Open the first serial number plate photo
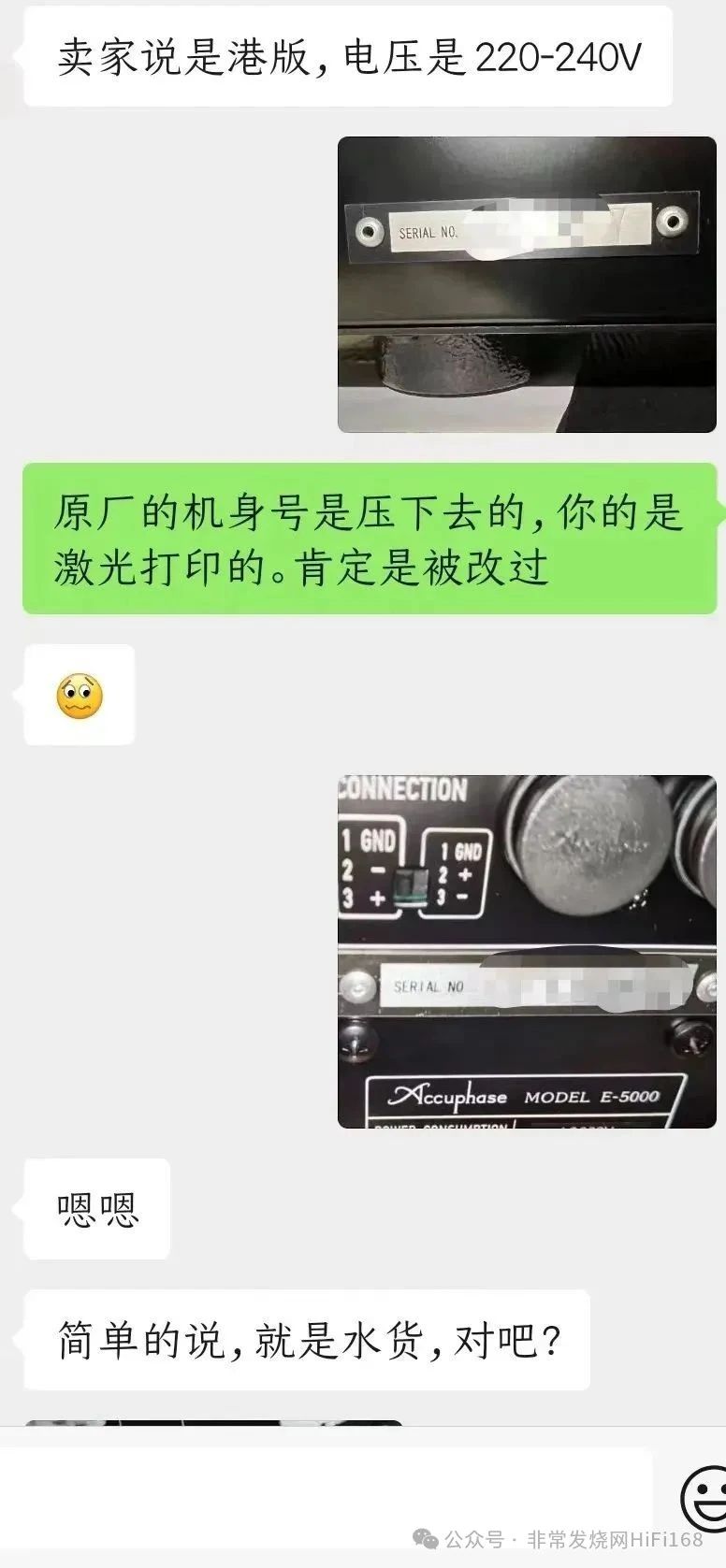 click(x=527, y=284)
